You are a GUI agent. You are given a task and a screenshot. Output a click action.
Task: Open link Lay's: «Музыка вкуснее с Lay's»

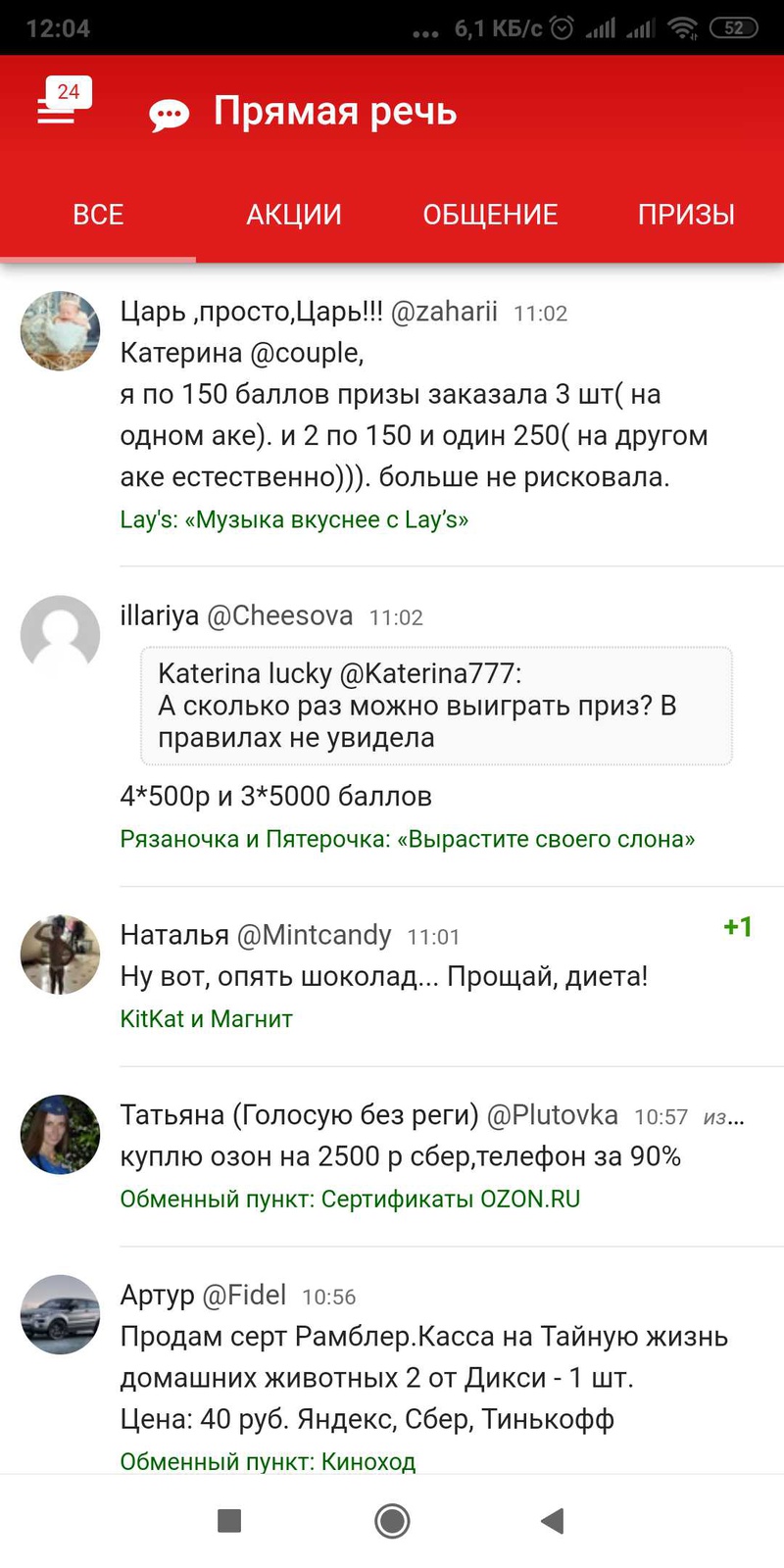[294, 520]
